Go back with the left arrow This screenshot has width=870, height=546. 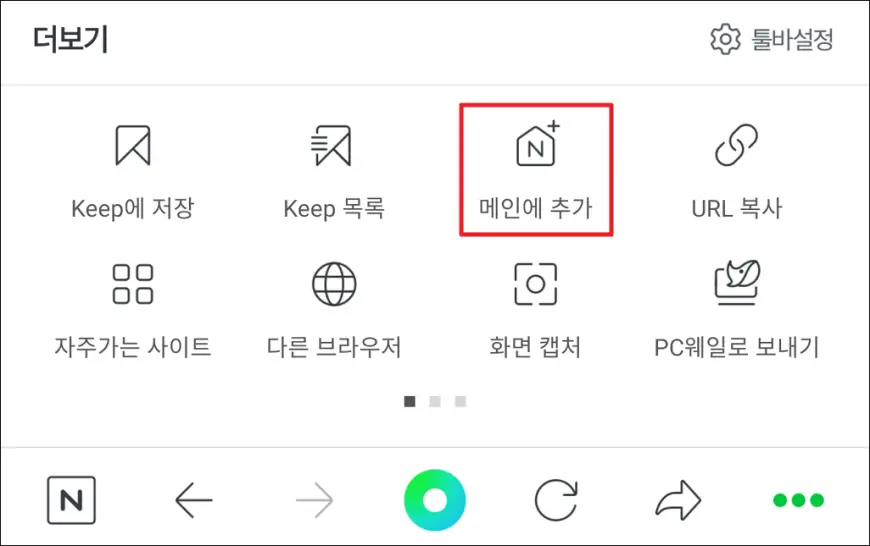click(x=194, y=500)
